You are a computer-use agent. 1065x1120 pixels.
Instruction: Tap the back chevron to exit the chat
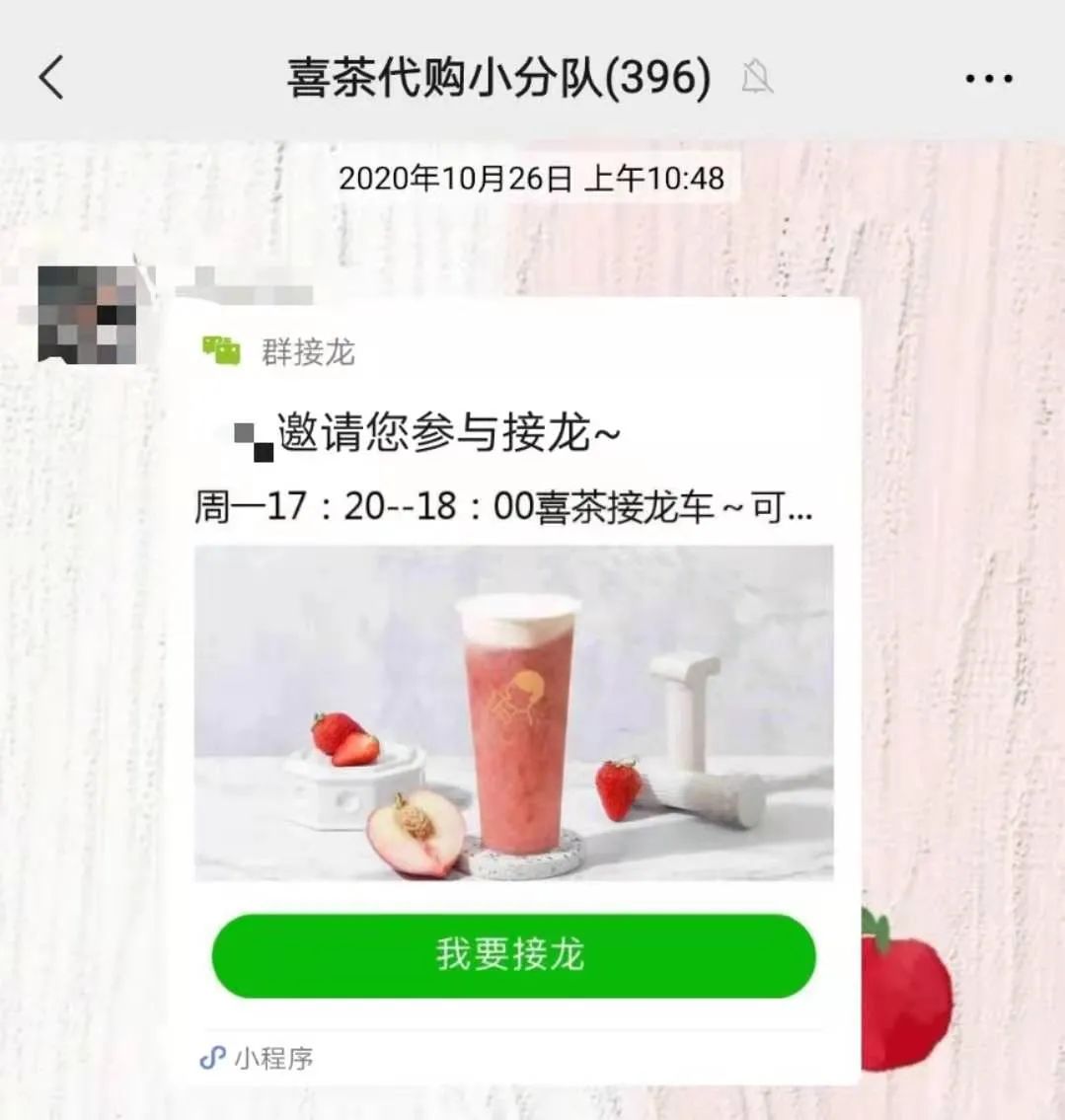pos(49,75)
